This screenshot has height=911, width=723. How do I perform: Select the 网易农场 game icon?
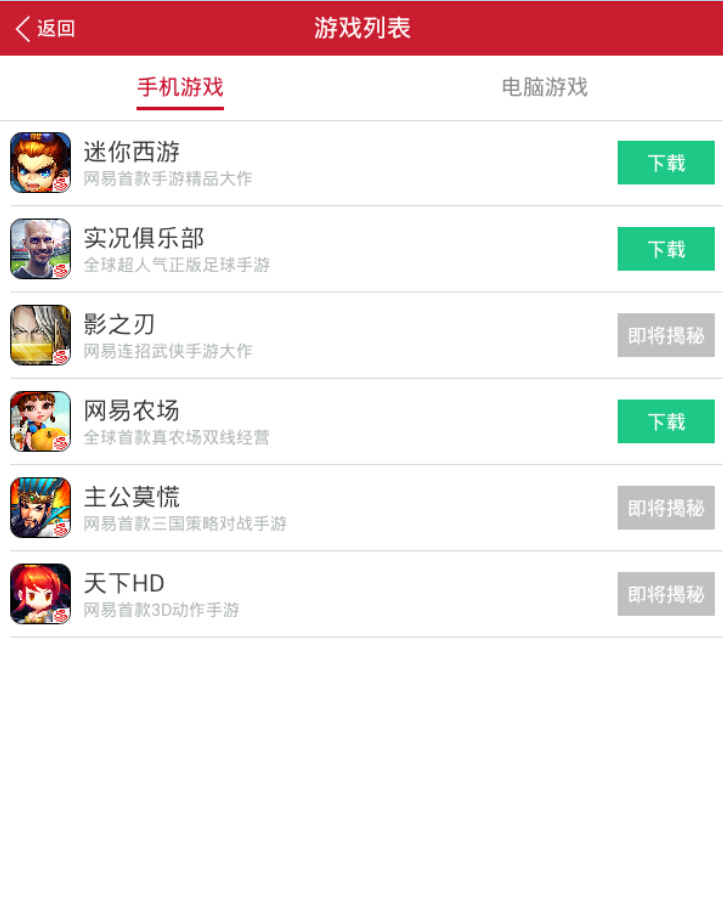pyautogui.click(x=40, y=420)
